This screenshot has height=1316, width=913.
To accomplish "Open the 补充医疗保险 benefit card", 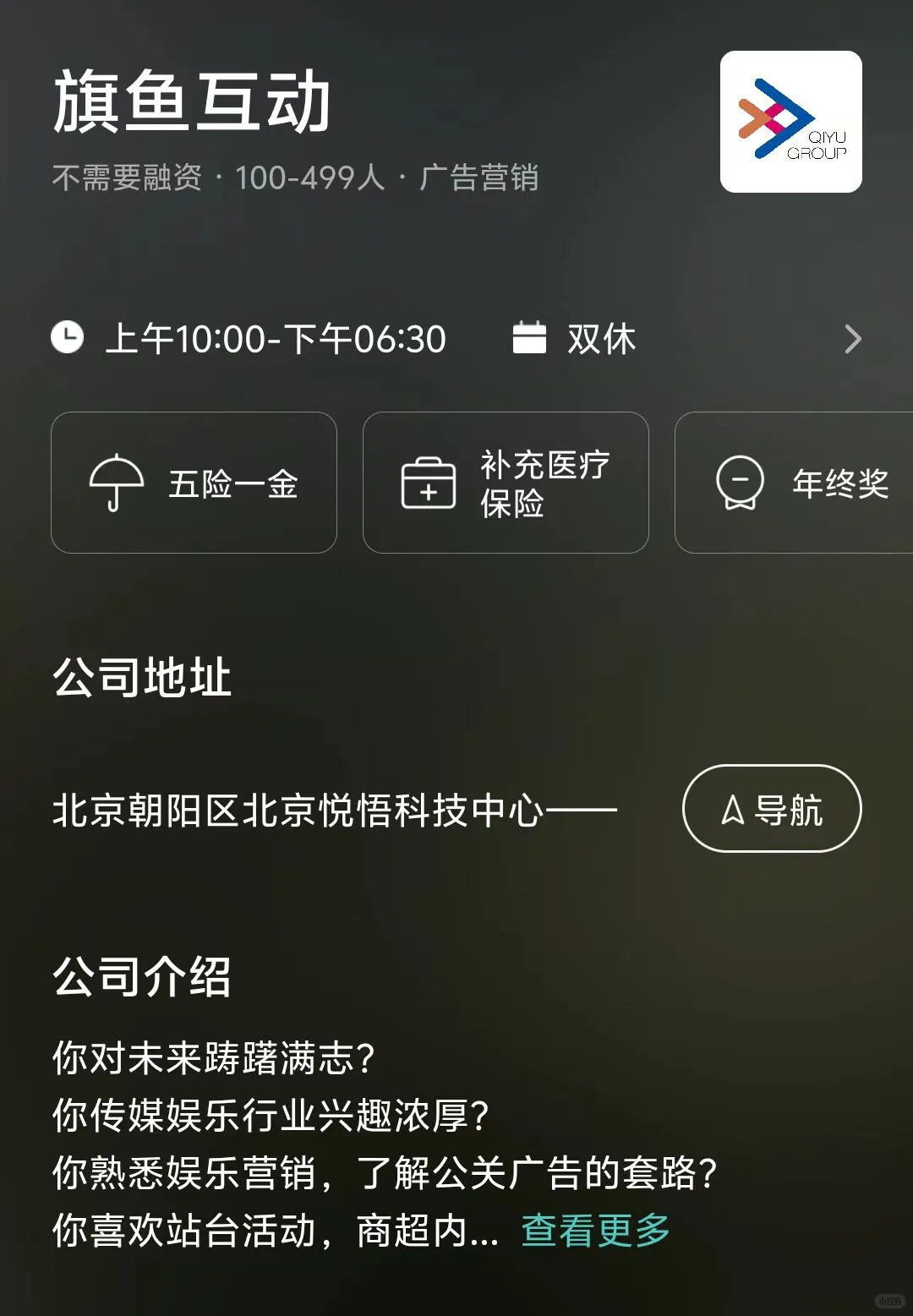I will click(506, 483).
